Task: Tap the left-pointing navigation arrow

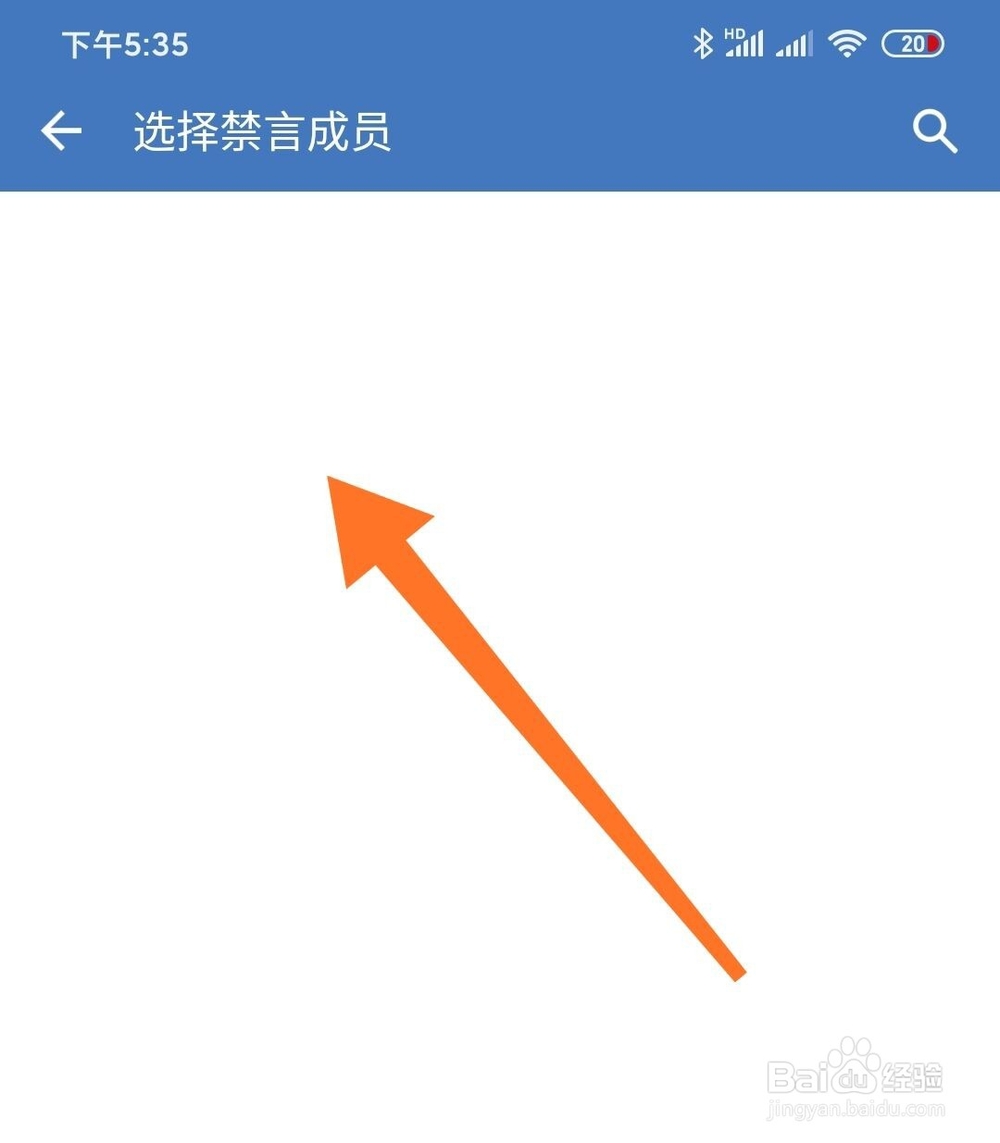Action: 60,130
